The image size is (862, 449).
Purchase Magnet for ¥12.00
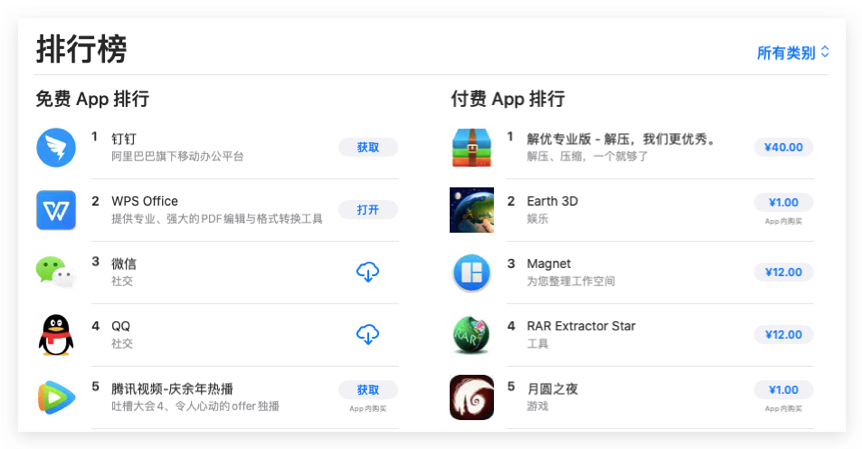[783, 271]
